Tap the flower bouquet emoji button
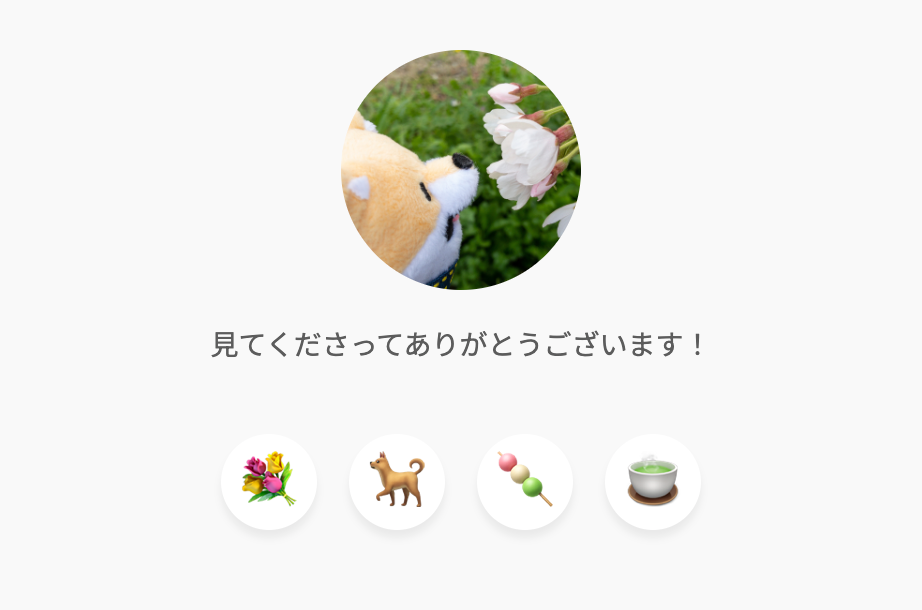The image size is (922, 610). pyautogui.click(x=269, y=481)
